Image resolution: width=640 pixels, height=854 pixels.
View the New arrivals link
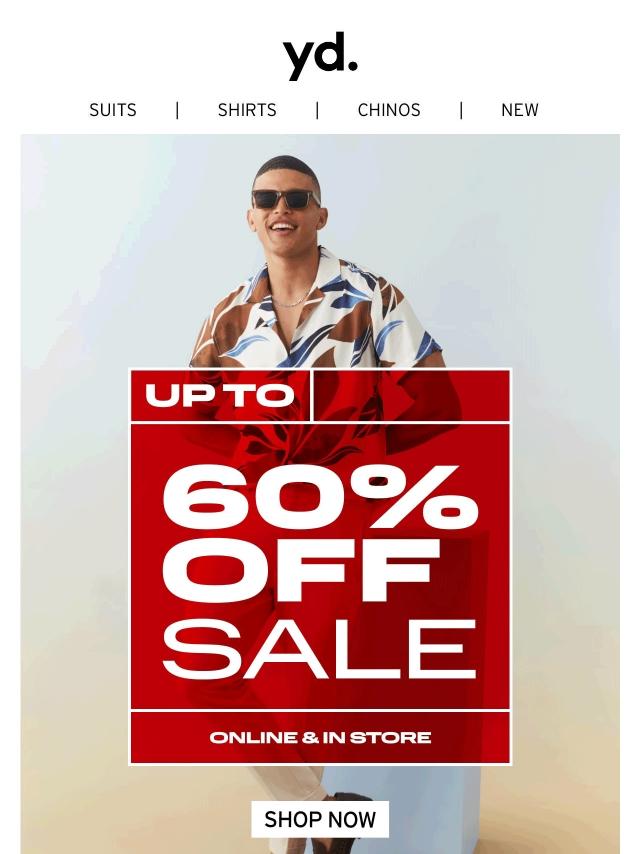click(519, 110)
